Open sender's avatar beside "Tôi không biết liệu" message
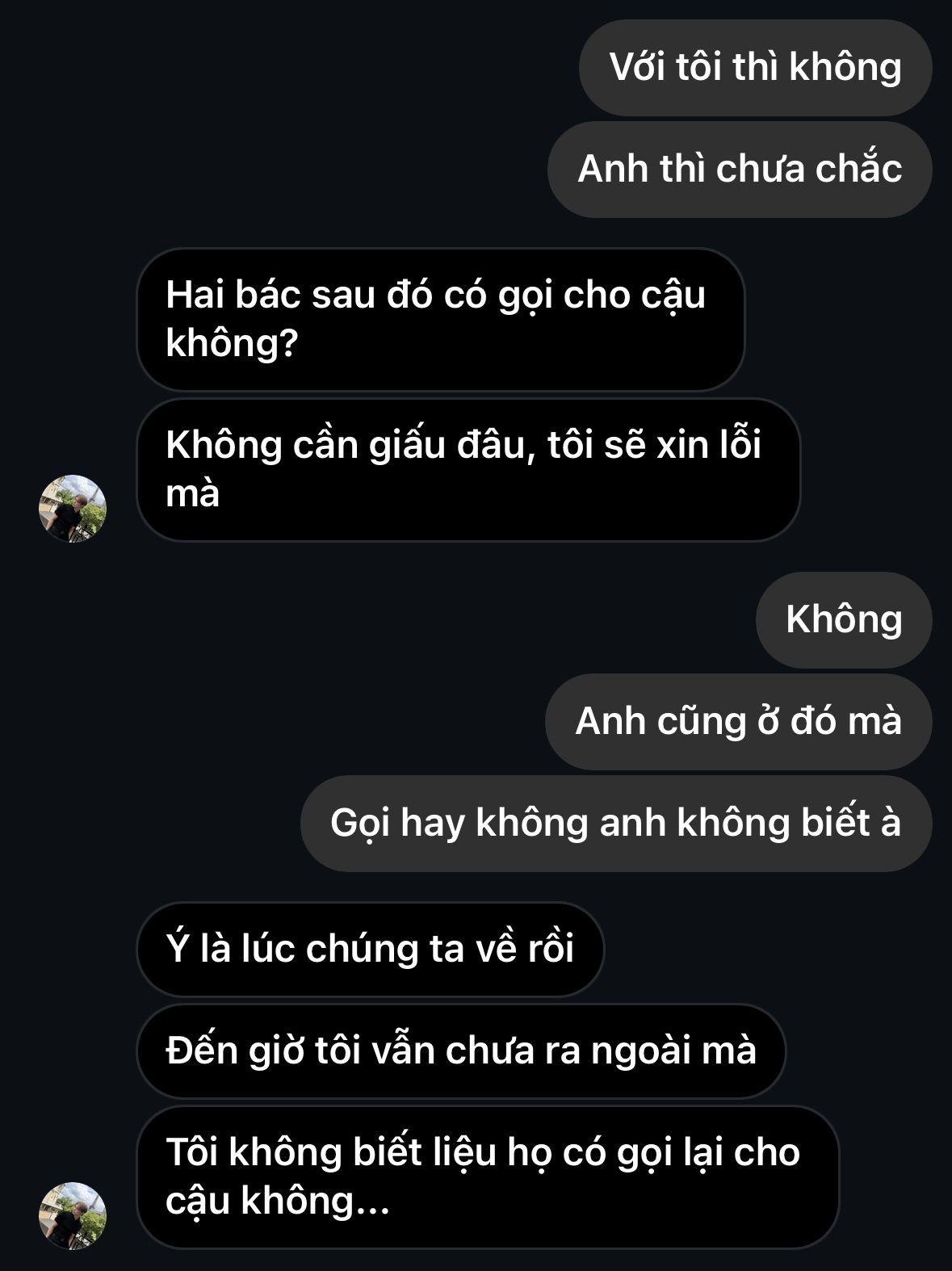952x1271 pixels. [x=73, y=1215]
